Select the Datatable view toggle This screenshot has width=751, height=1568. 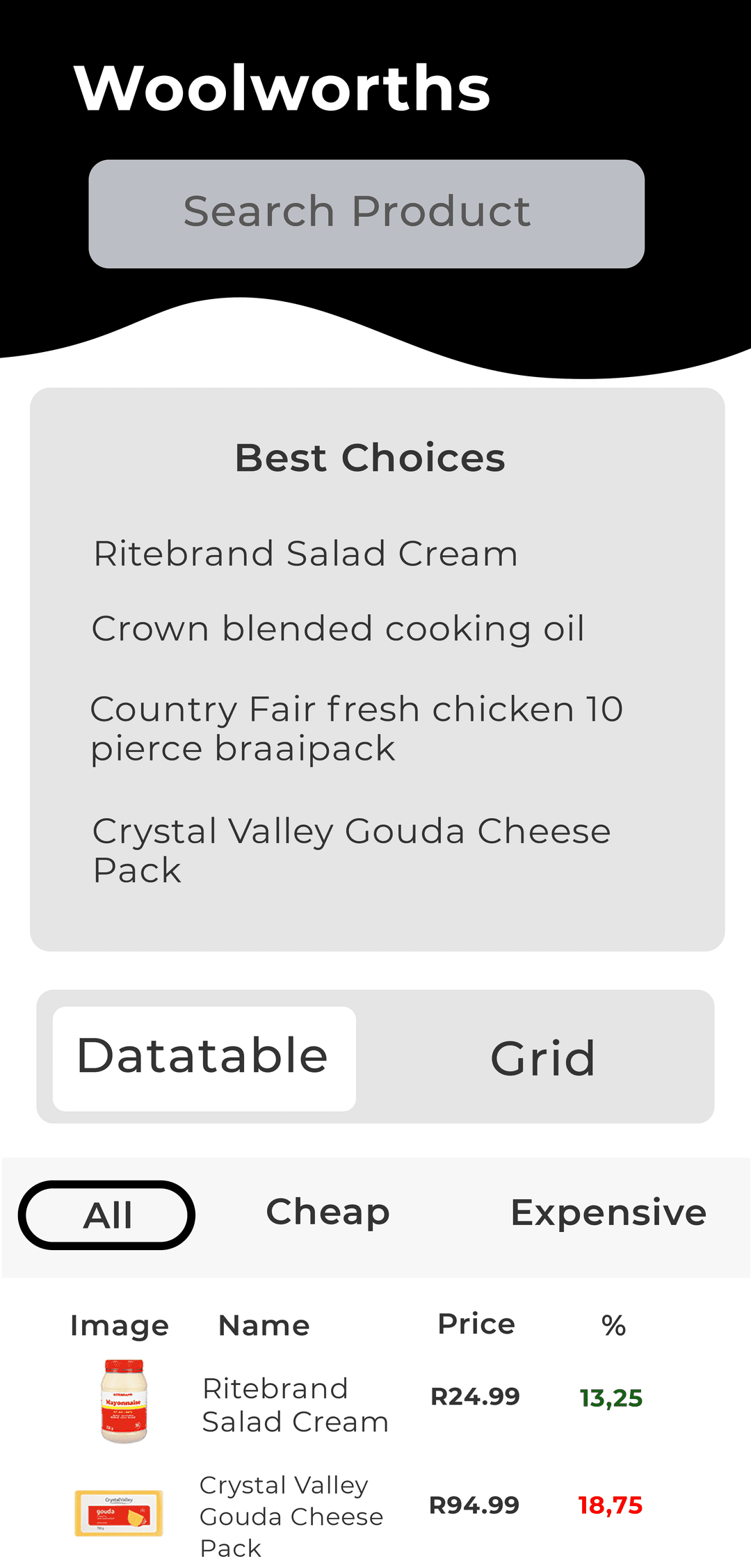(204, 1055)
